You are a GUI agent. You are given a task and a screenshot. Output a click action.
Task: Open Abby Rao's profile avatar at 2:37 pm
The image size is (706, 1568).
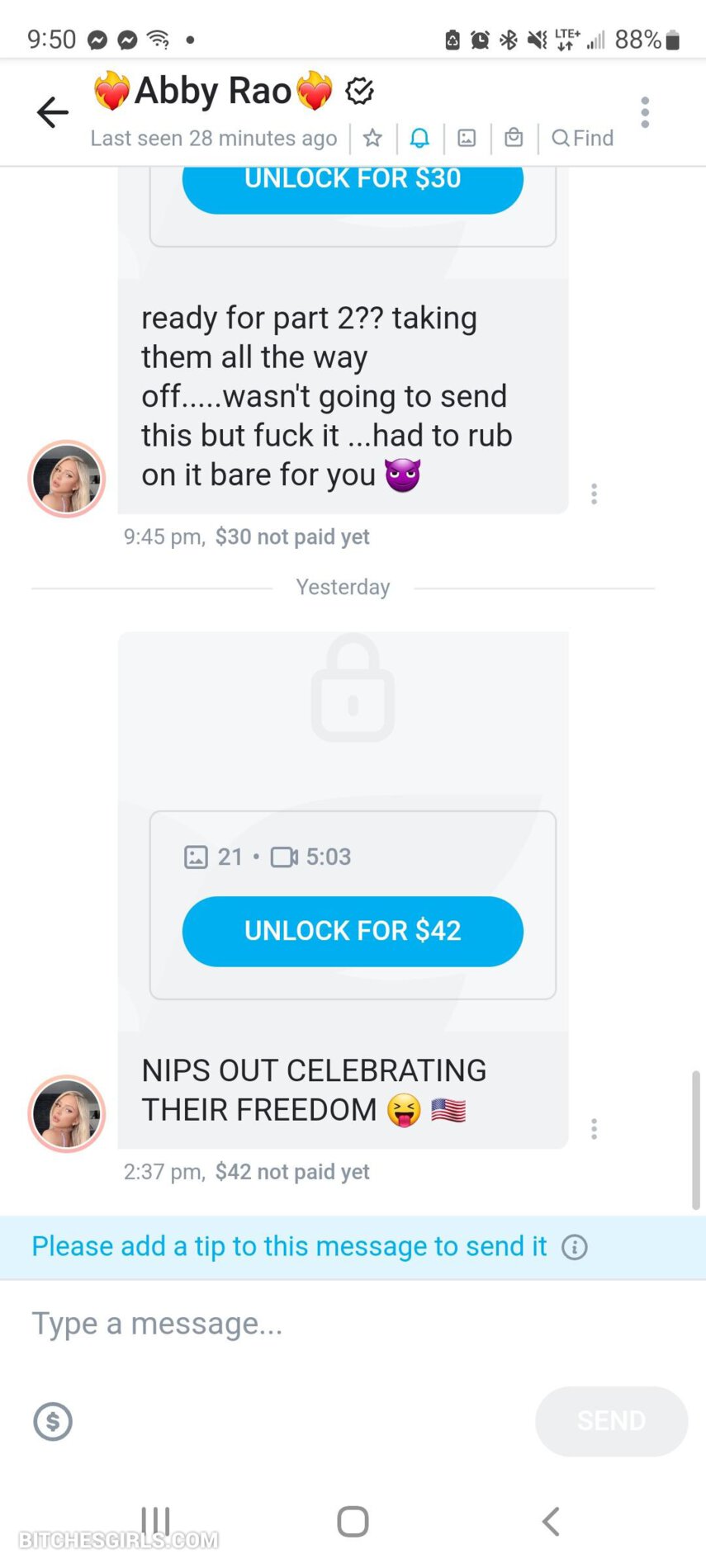[67, 1113]
